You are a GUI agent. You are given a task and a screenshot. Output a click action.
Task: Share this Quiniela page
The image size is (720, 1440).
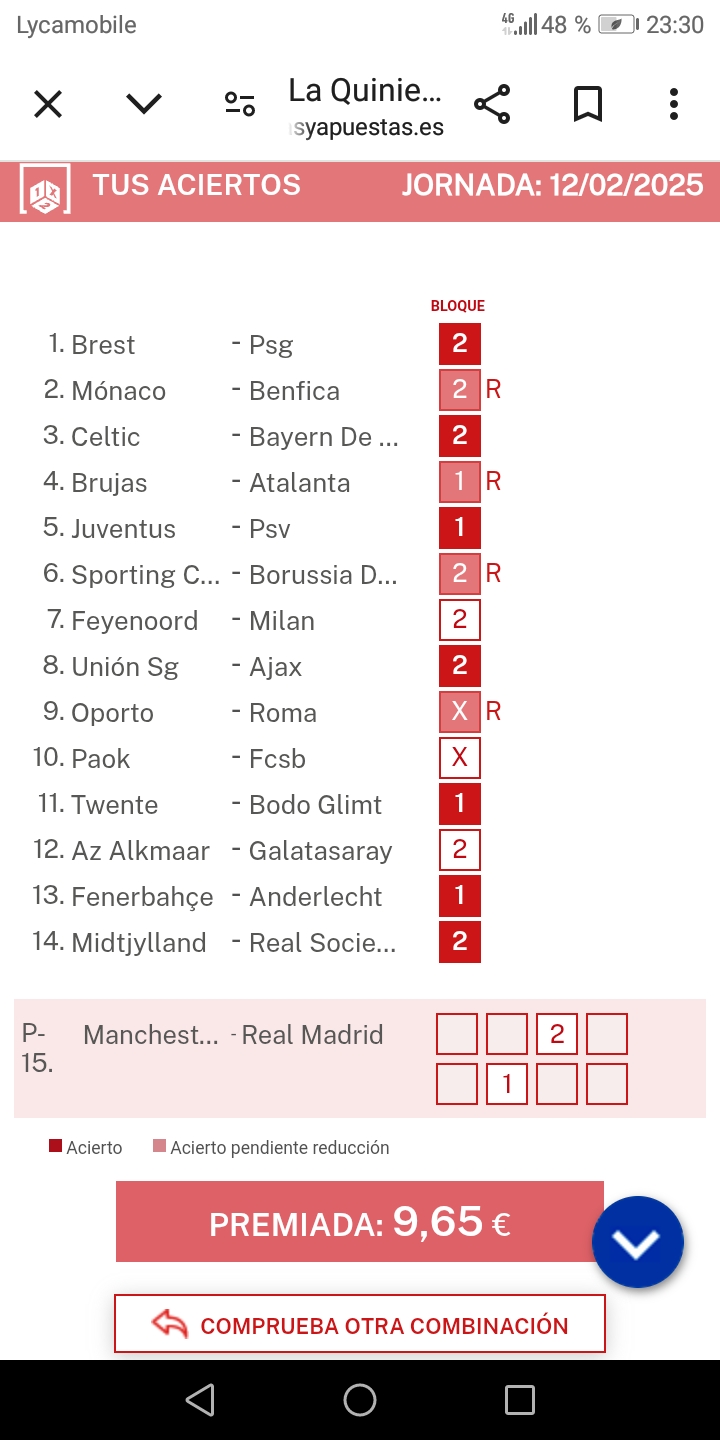[x=491, y=104]
